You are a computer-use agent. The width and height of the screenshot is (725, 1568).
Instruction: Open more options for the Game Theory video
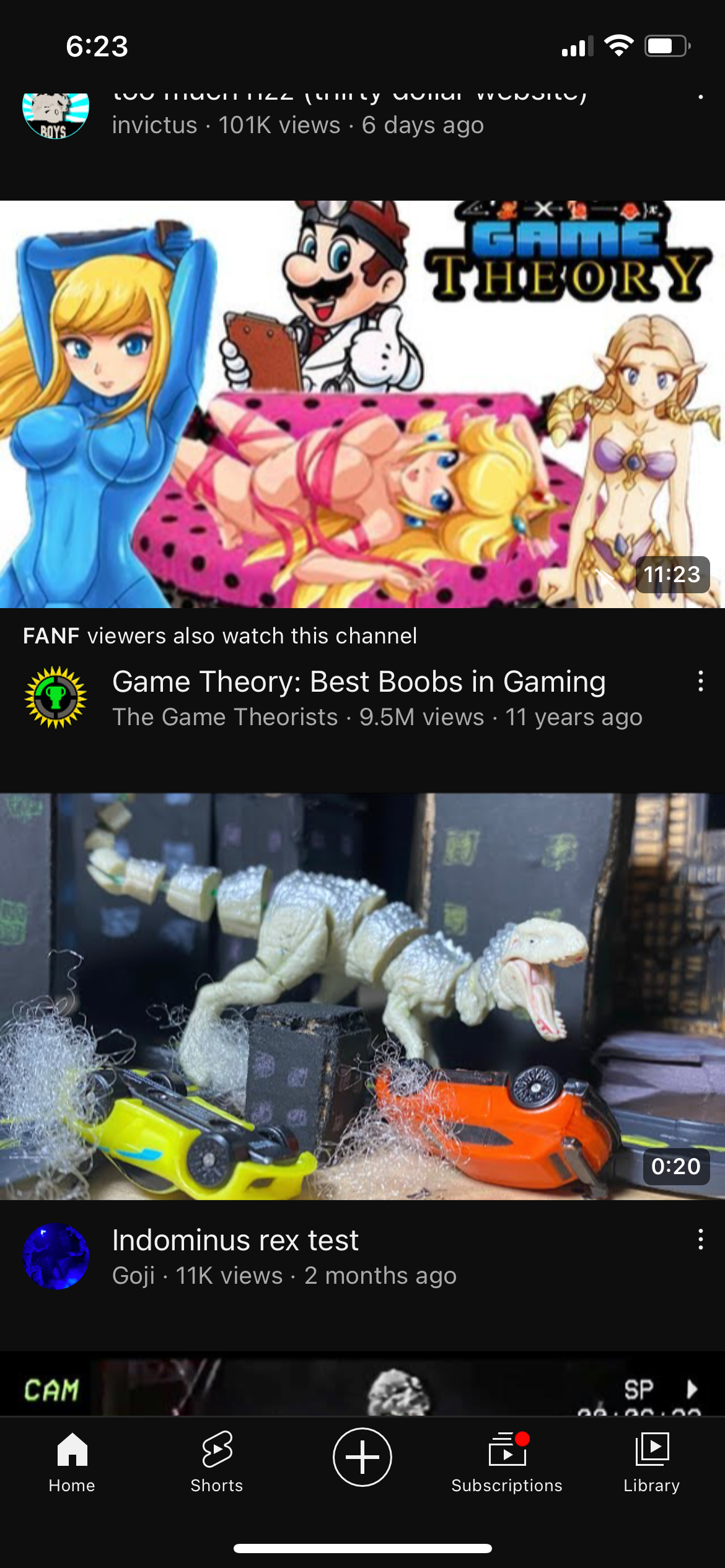point(700,681)
